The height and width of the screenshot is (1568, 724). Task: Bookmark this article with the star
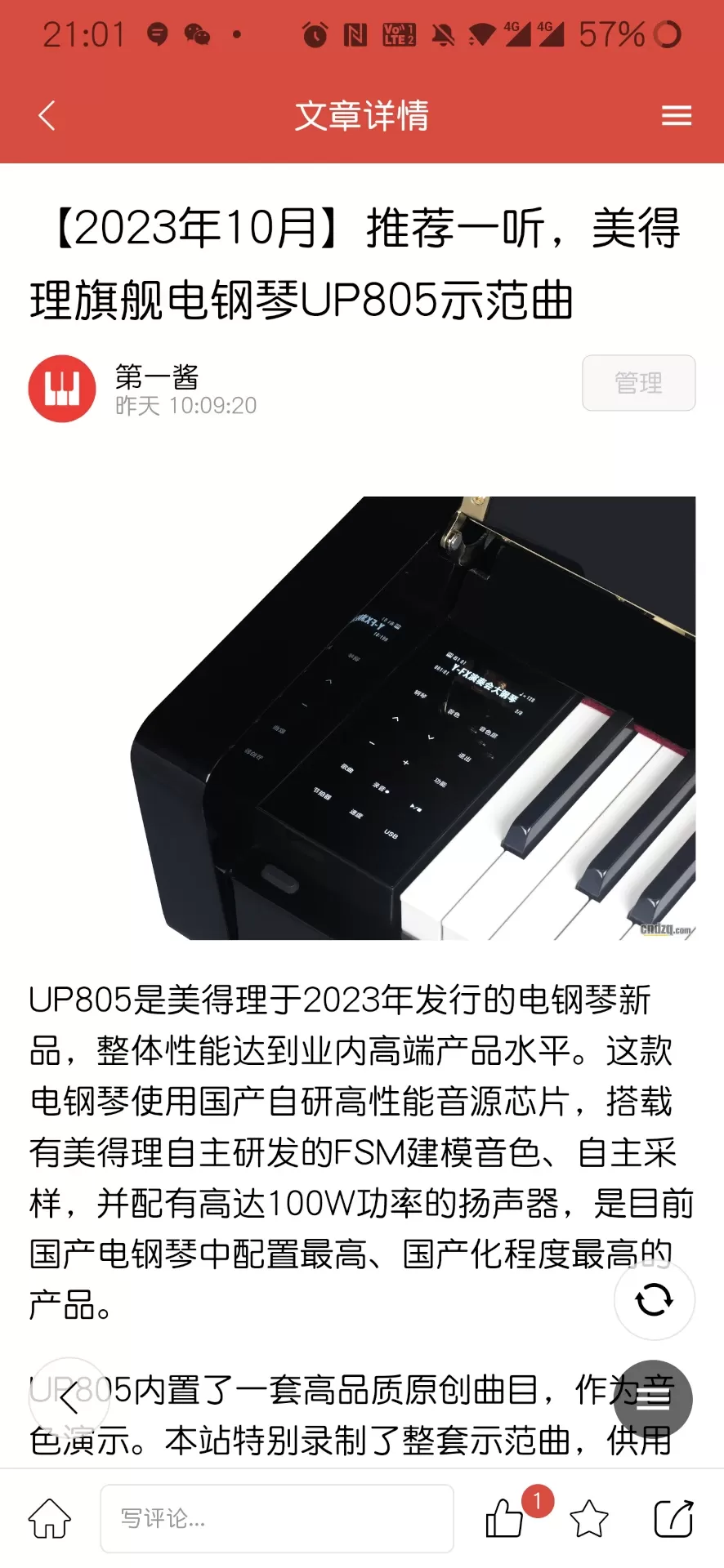tap(589, 1518)
